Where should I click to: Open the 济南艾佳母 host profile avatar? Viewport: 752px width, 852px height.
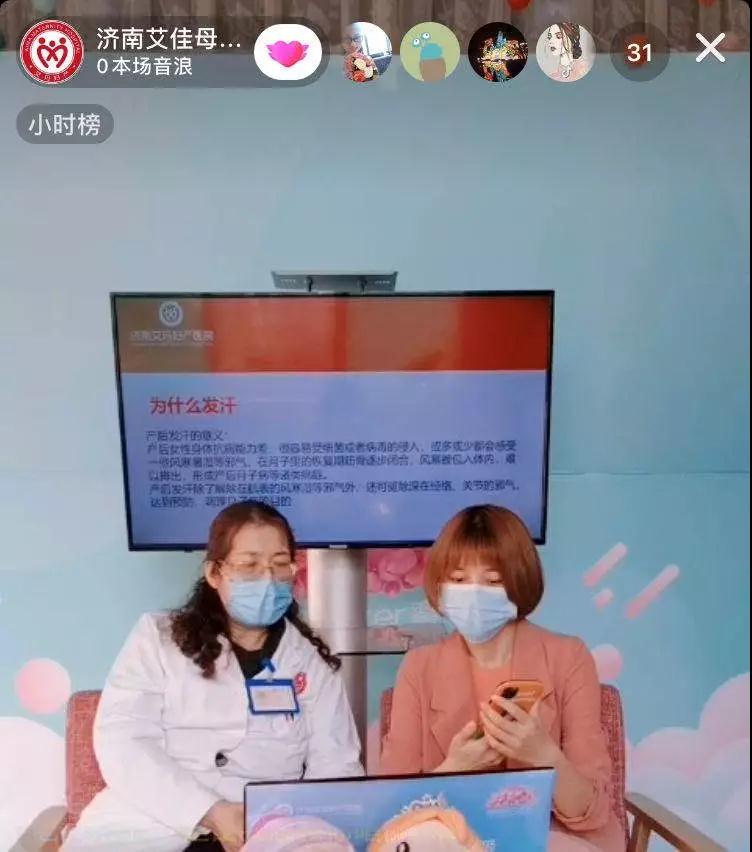tap(51, 51)
